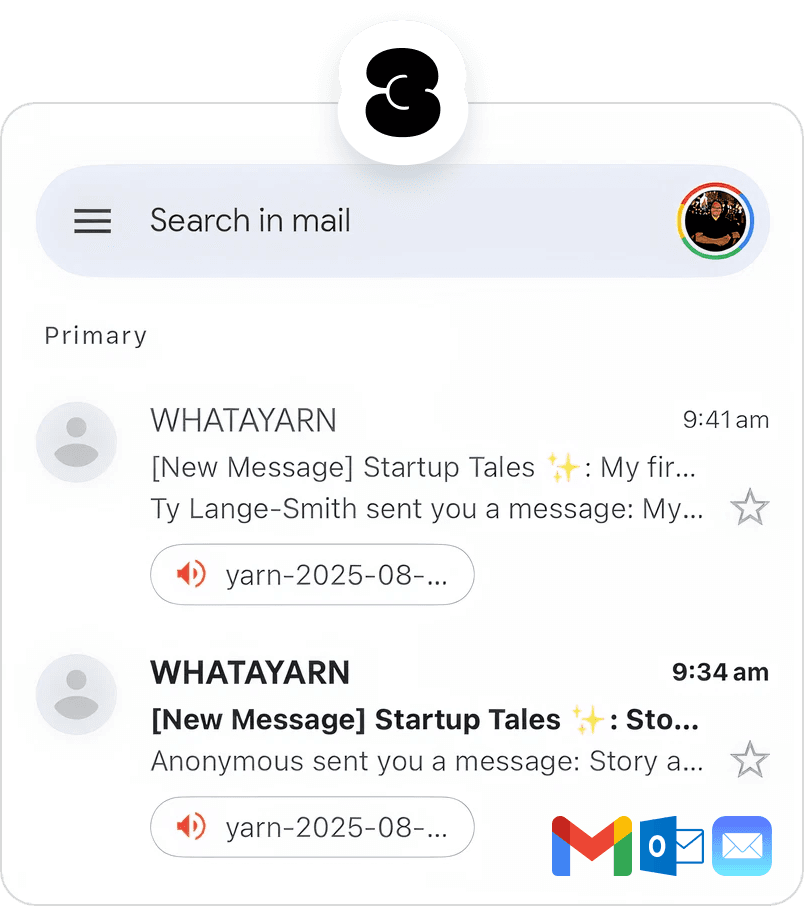This screenshot has height=906, width=804.
Task: Open the Gmail app icon
Action: click(591, 846)
